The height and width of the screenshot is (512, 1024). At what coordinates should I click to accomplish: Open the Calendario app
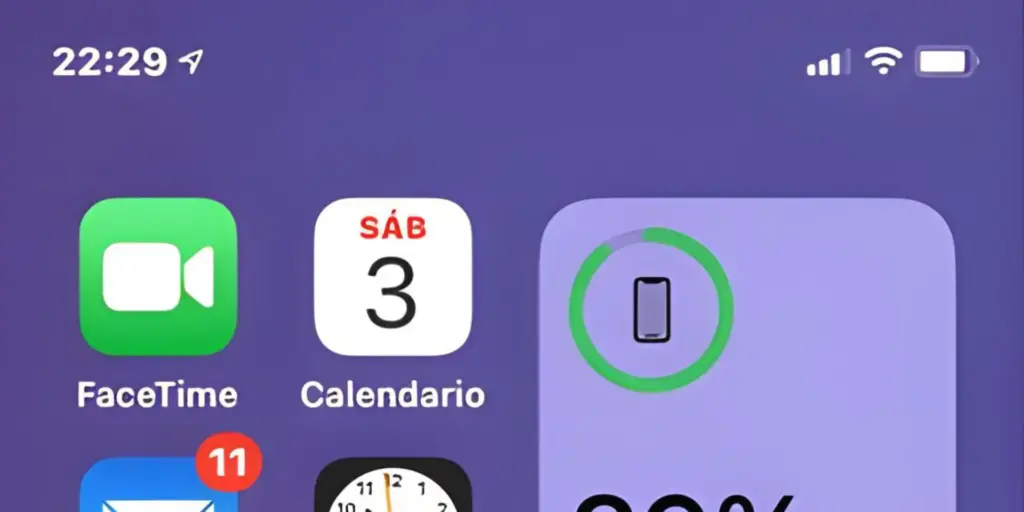tap(392, 277)
